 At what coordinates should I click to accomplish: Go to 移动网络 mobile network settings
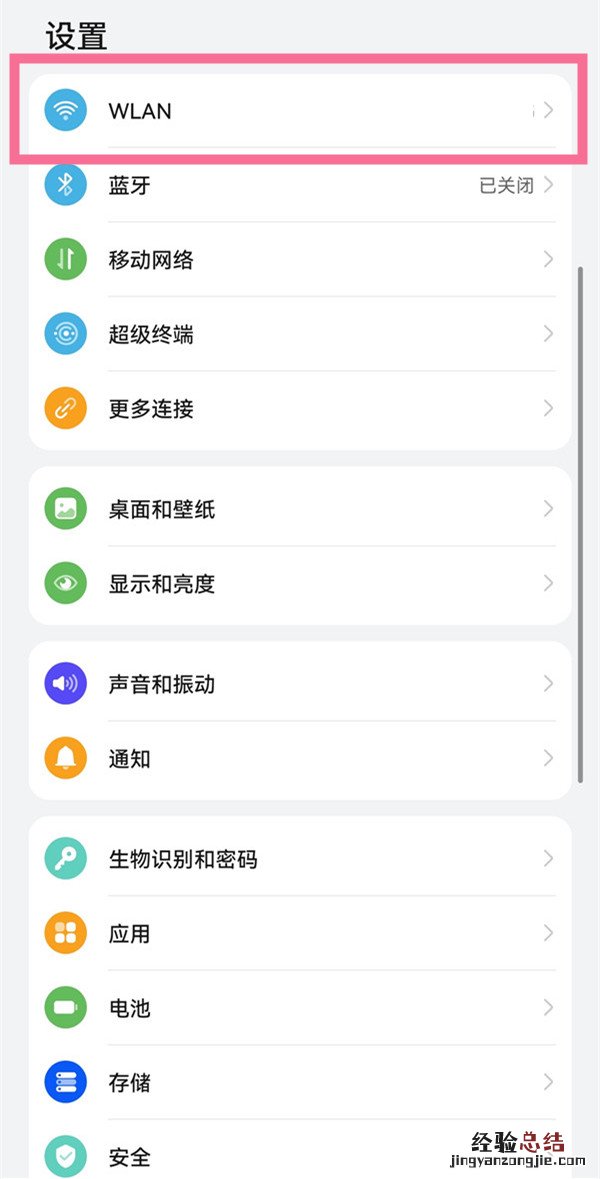[x=300, y=260]
